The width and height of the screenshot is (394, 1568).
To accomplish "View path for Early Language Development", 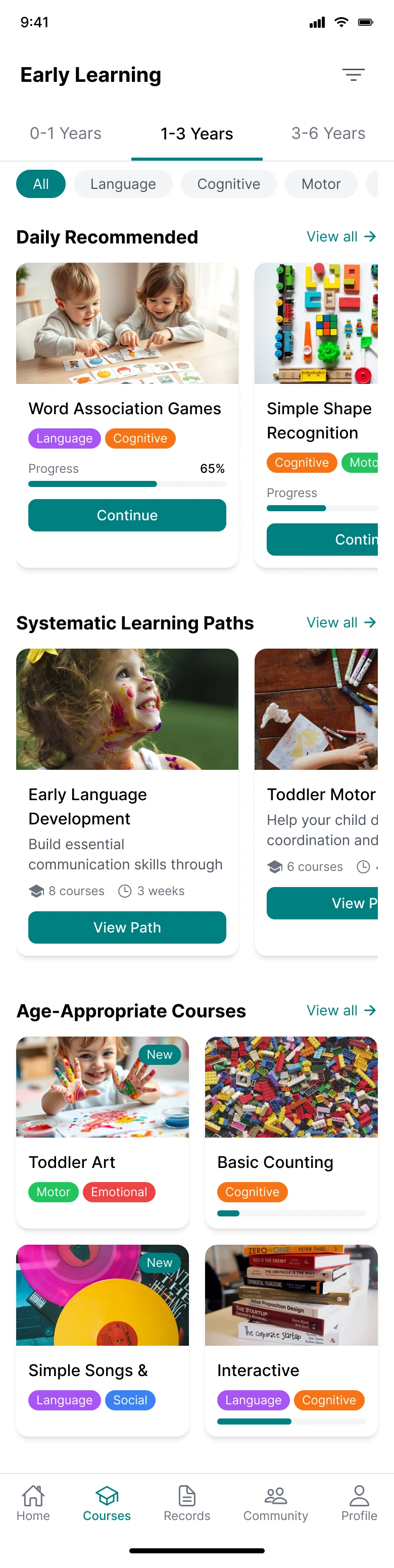I will pyautogui.click(x=127, y=927).
